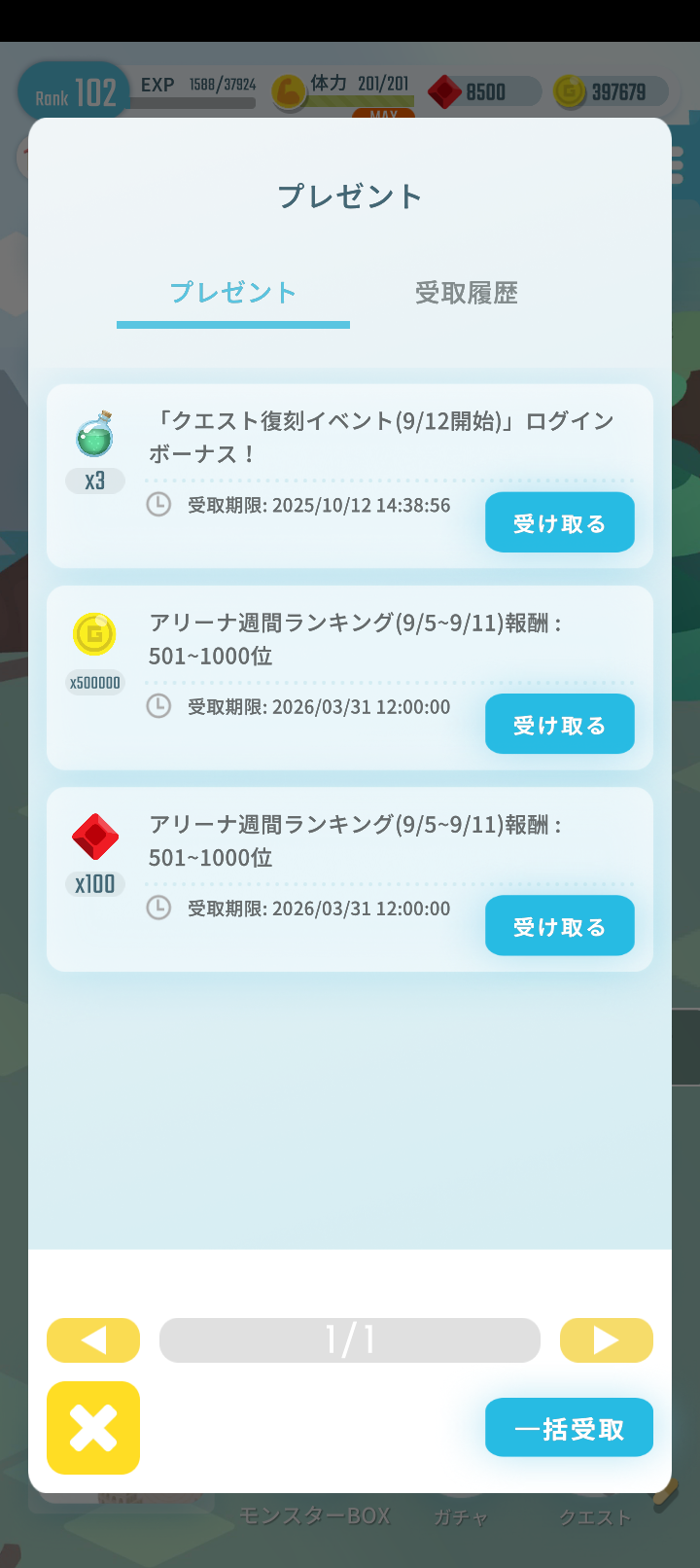Tap the yellow next page arrow
The image size is (700, 1568).
point(607,1339)
